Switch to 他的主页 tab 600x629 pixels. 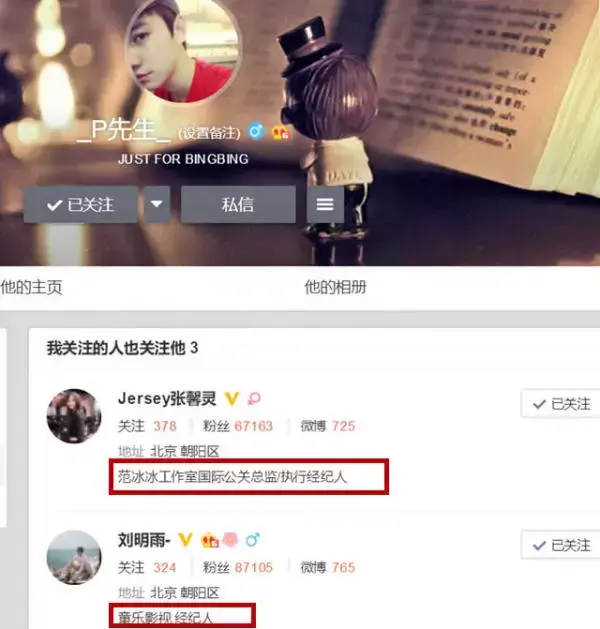(32, 288)
